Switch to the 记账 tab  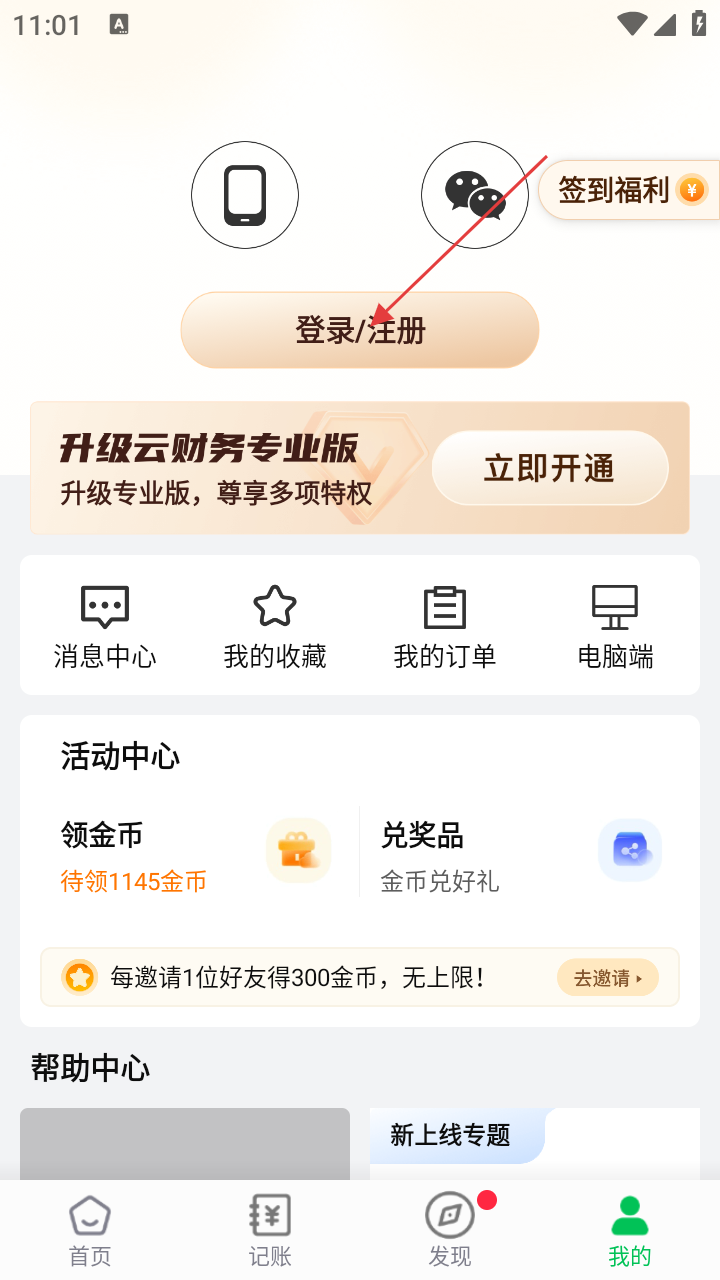point(270,1230)
